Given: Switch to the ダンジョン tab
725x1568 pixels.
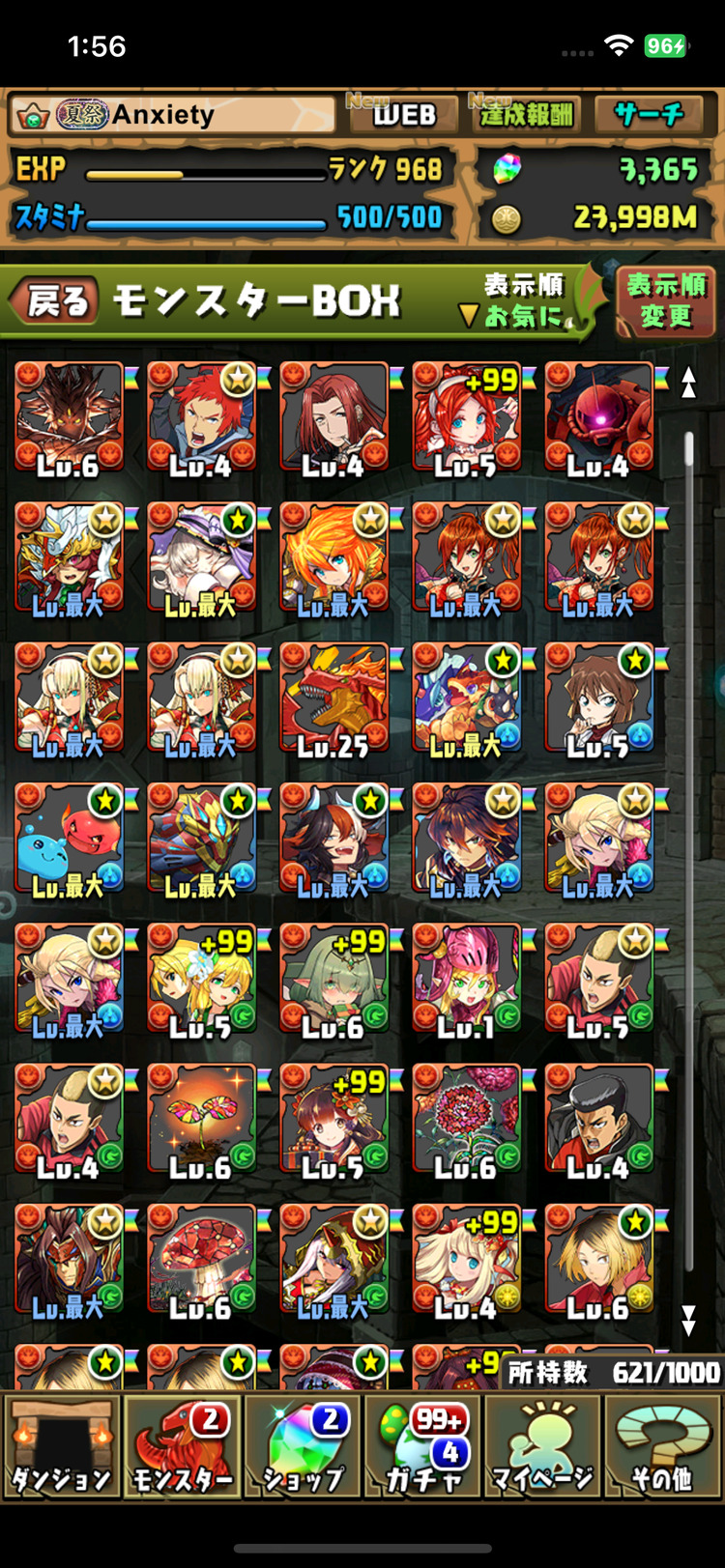Looking at the screenshot, I should [61, 1446].
